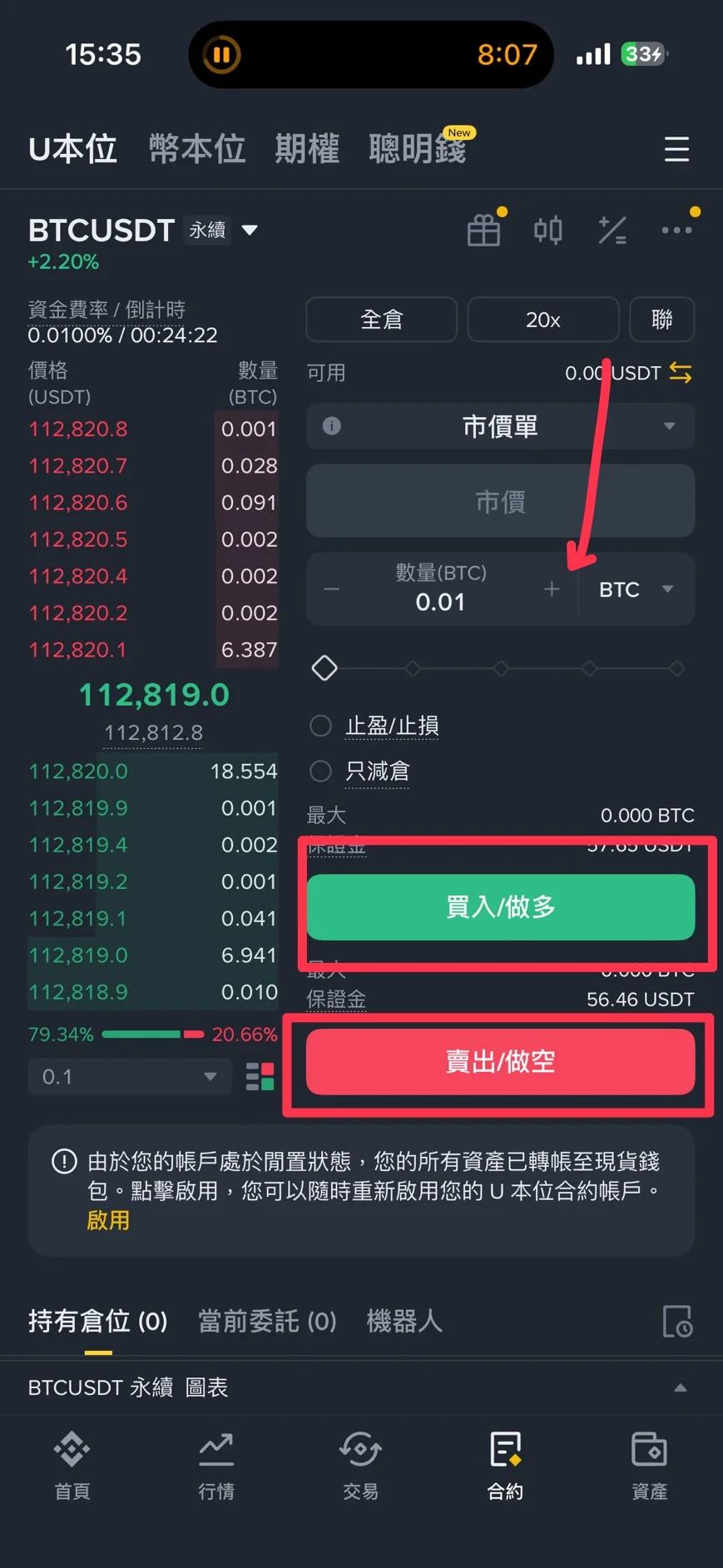This screenshot has height=1568, width=723.
Task: Increase the BTC quantity with plus
Action: click(x=552, y=589)
